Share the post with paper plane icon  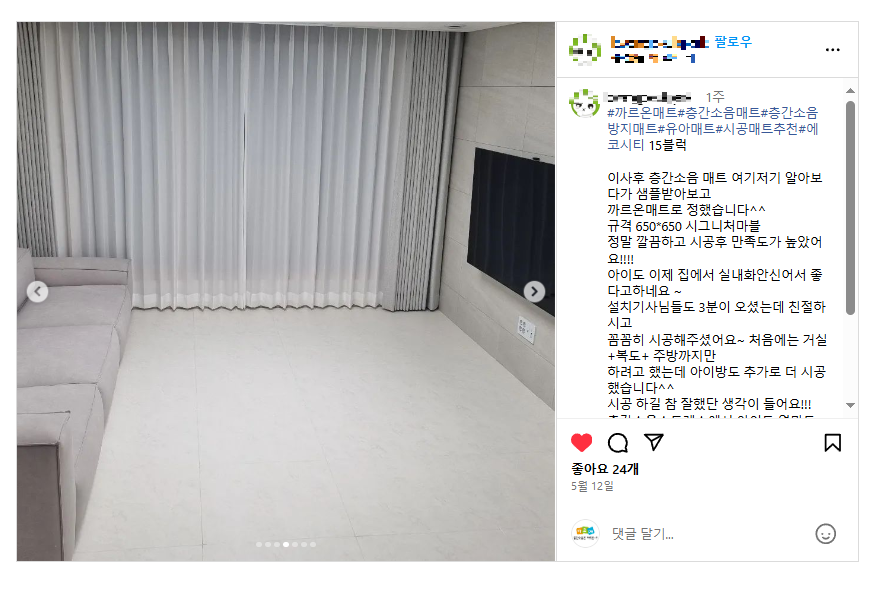point(654,442)
